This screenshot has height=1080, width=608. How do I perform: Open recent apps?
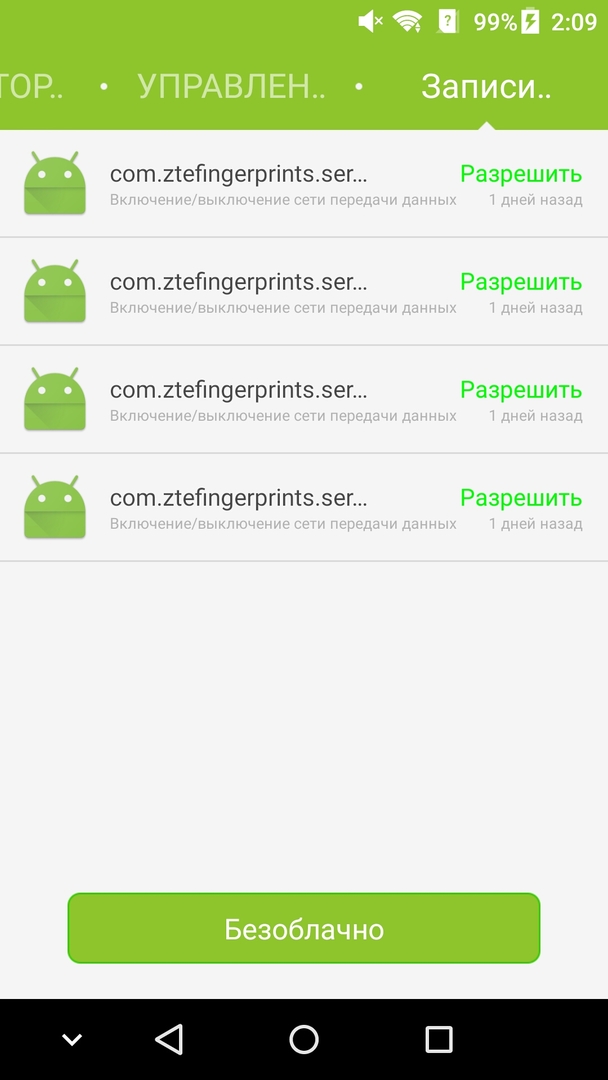coord(438,1040)
